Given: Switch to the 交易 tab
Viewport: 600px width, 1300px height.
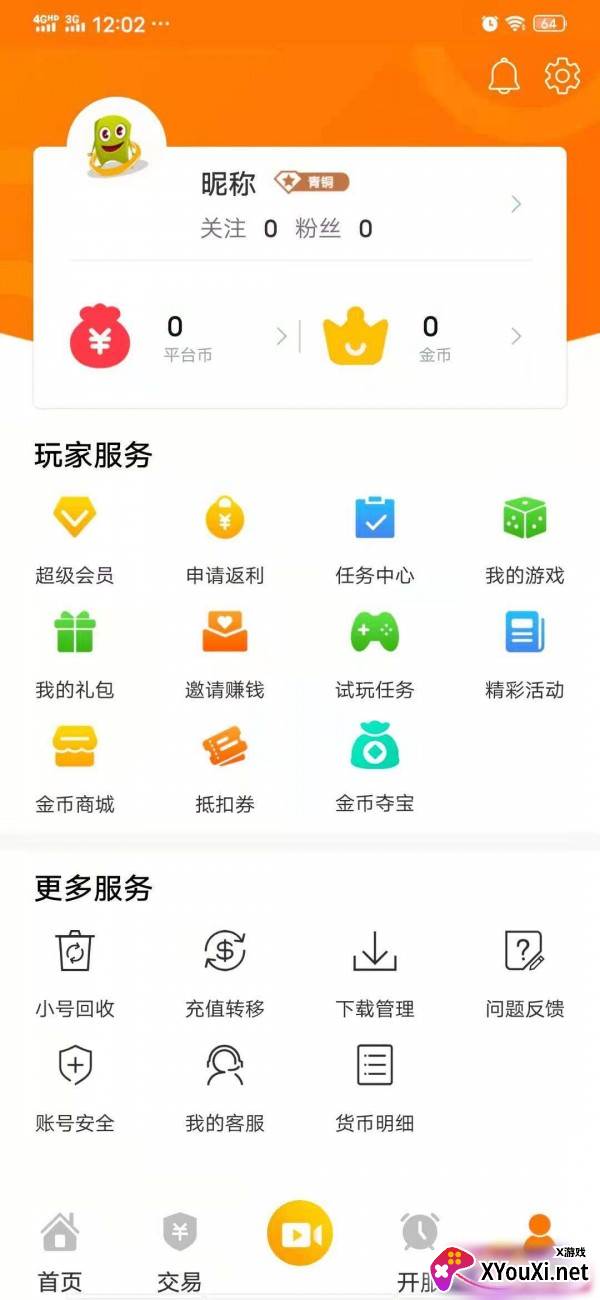Looking at the screenshot, I should (x=180, y=1252).
